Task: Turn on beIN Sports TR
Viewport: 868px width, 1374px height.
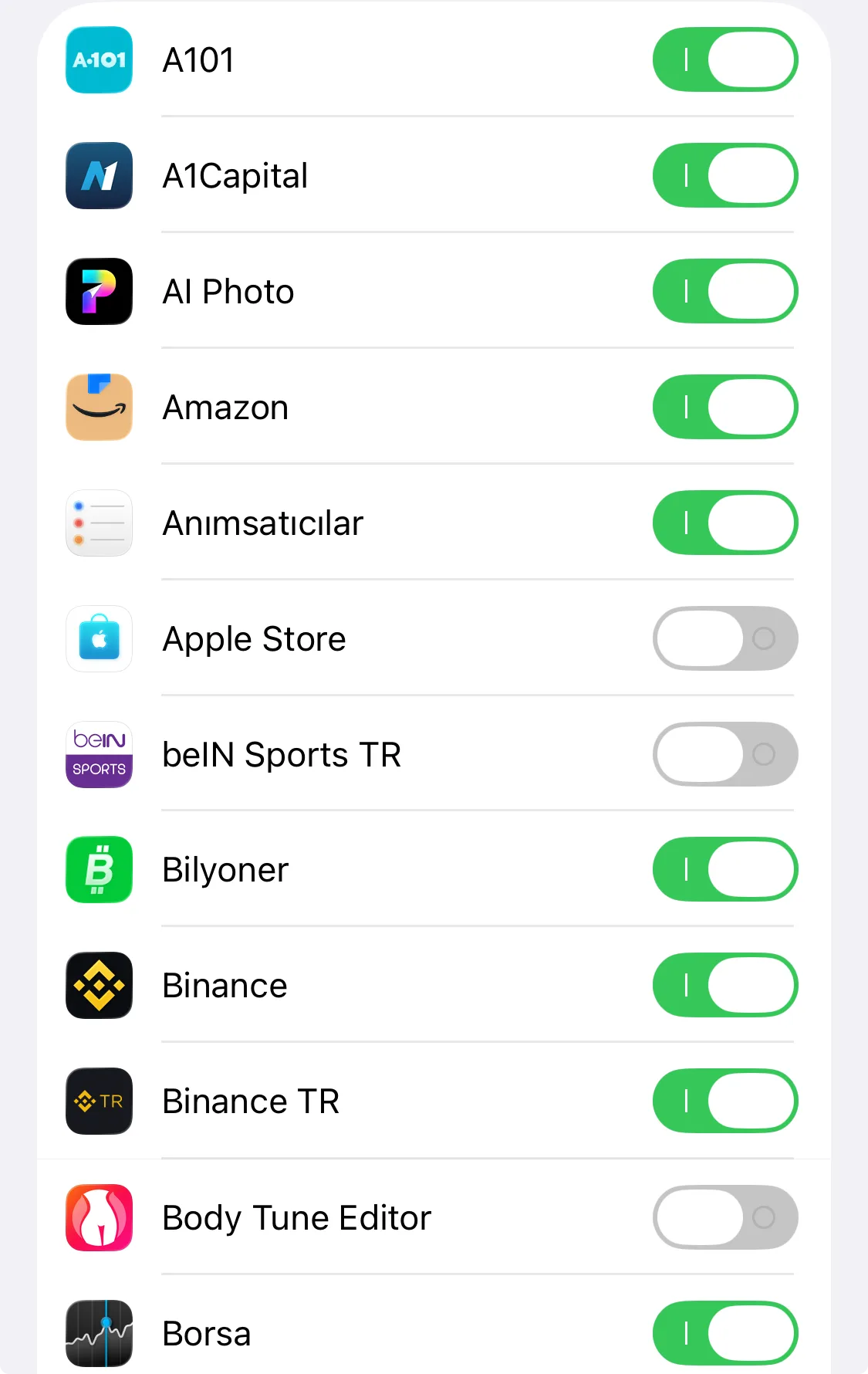Action: (724, 754)
